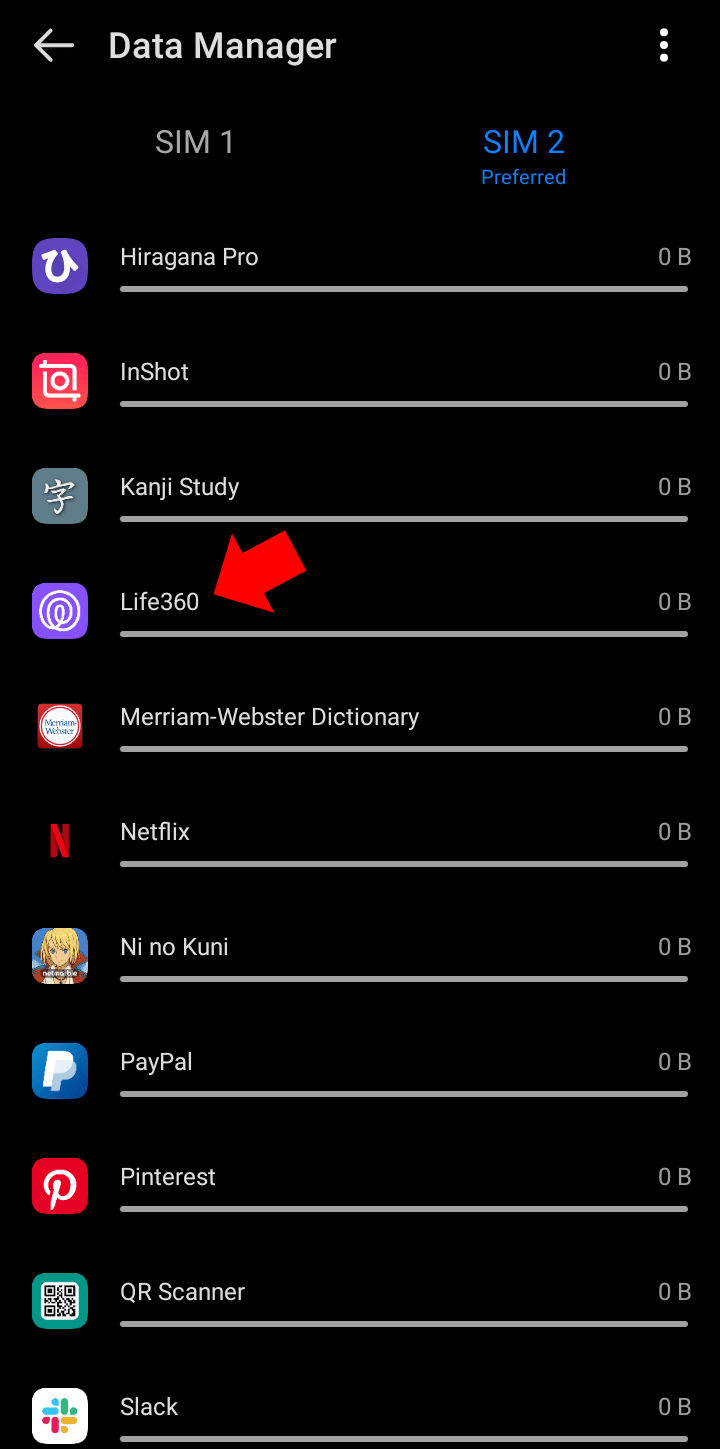Tap the Life360 app icon

point(59,611)
